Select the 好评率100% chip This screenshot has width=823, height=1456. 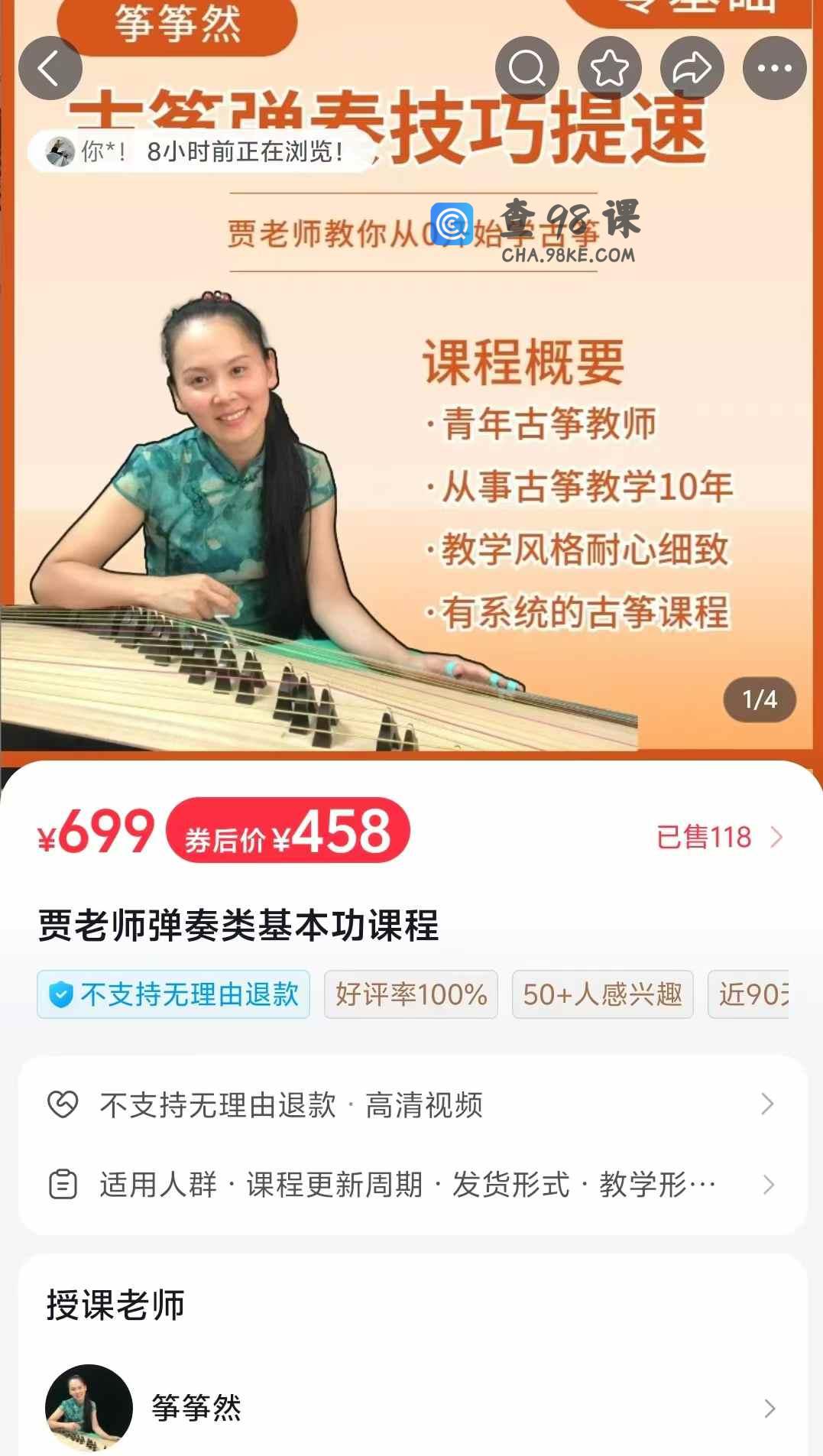[x=411, y=994]
